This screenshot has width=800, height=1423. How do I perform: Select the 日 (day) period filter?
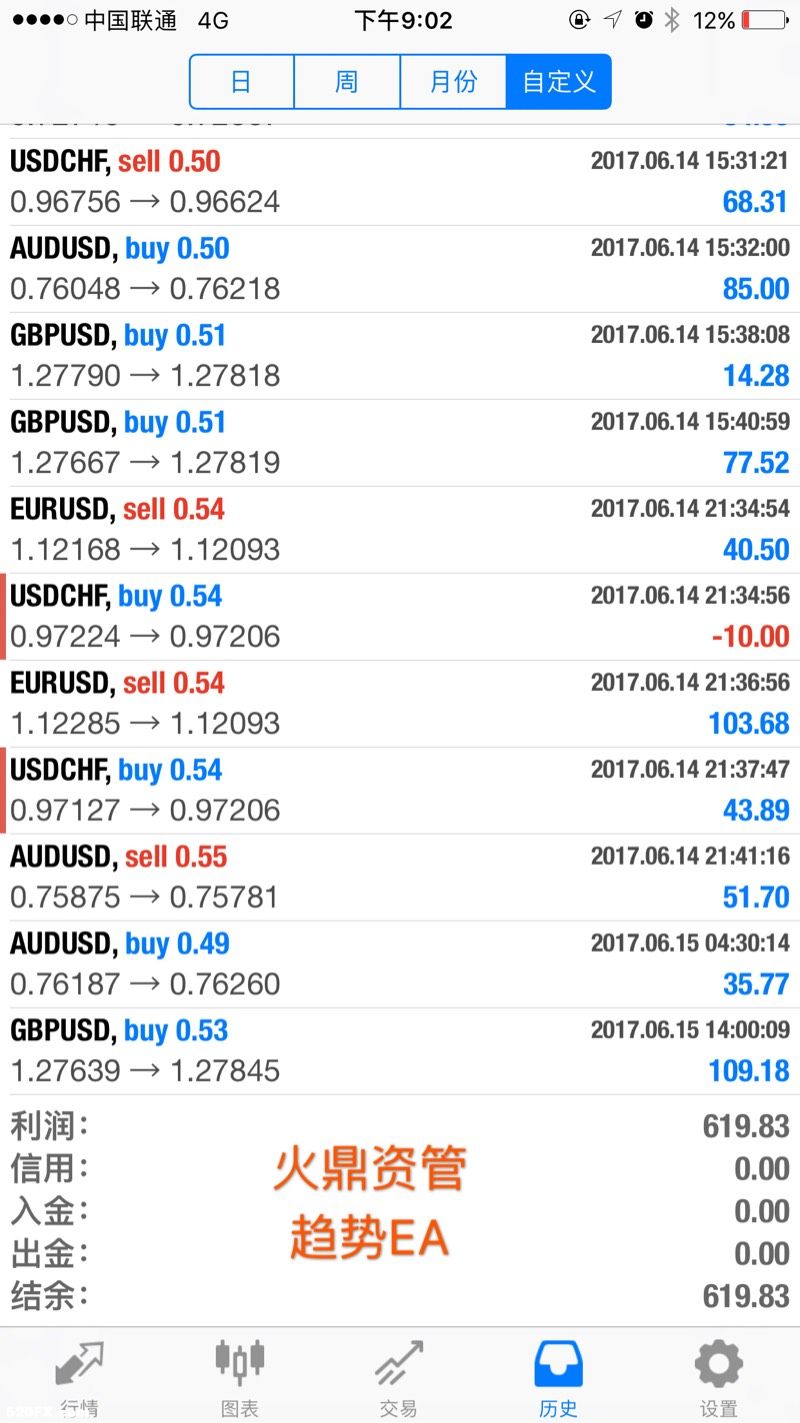pyautogui.click(x=241, y=82)
